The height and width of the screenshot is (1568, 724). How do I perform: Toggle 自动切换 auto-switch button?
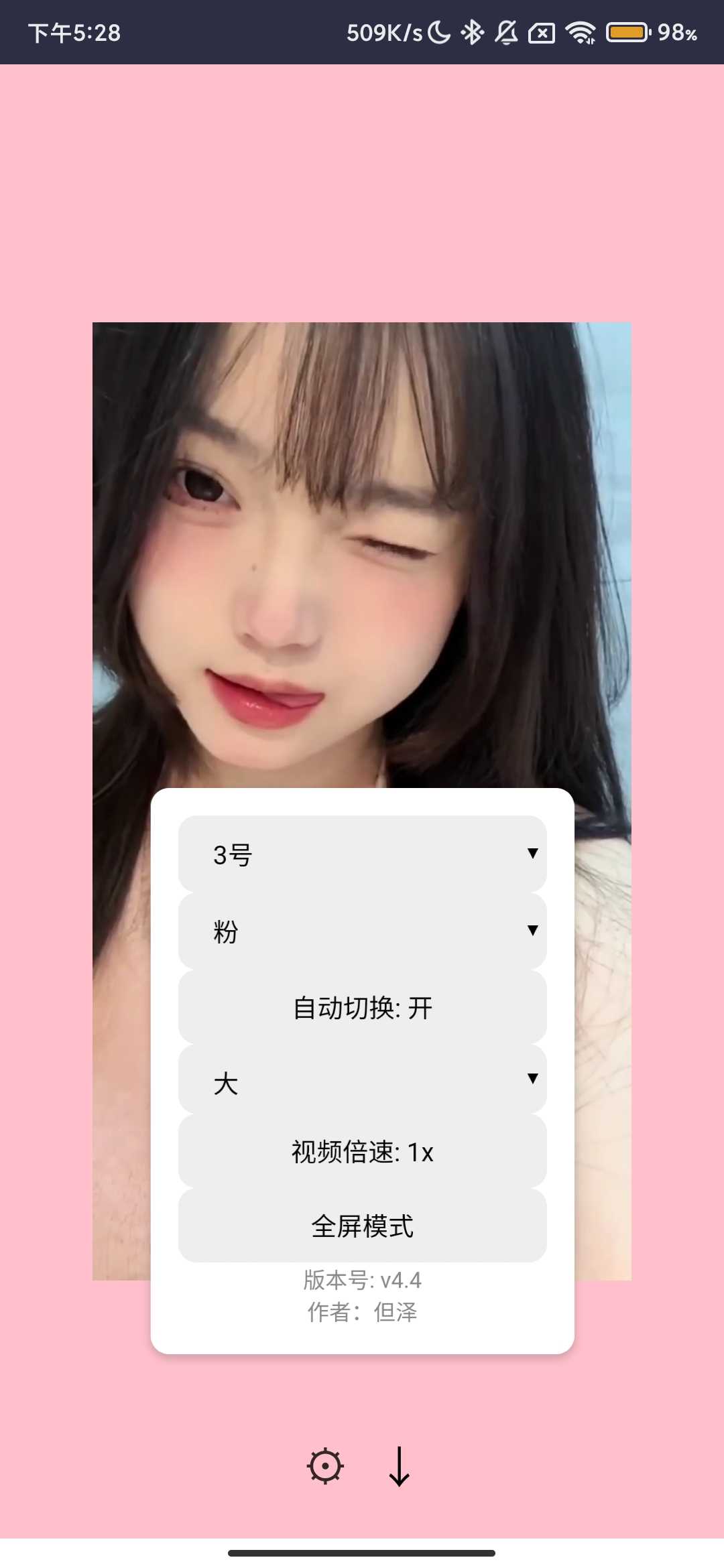point(362,1008)
